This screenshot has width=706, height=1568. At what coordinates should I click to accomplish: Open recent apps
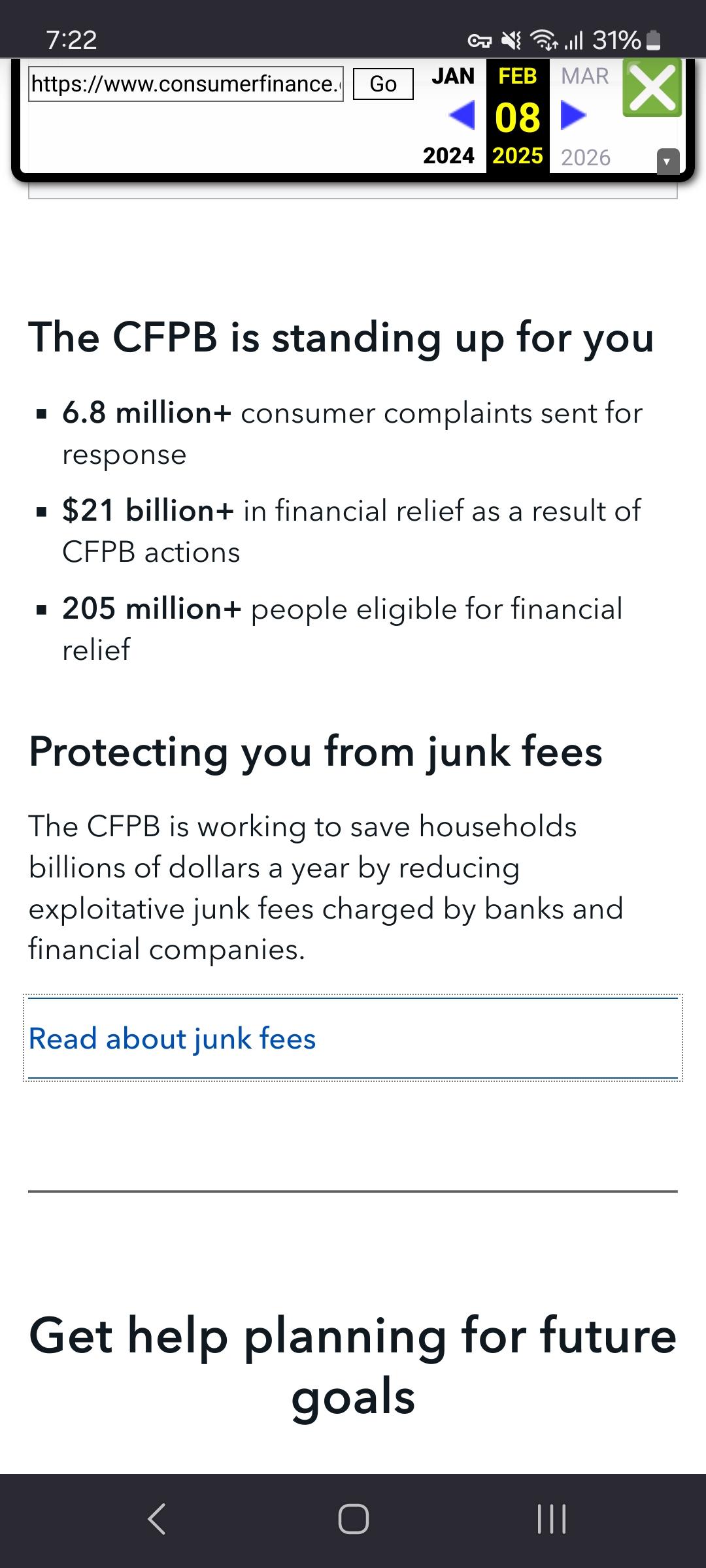(x=551, y=1519)
